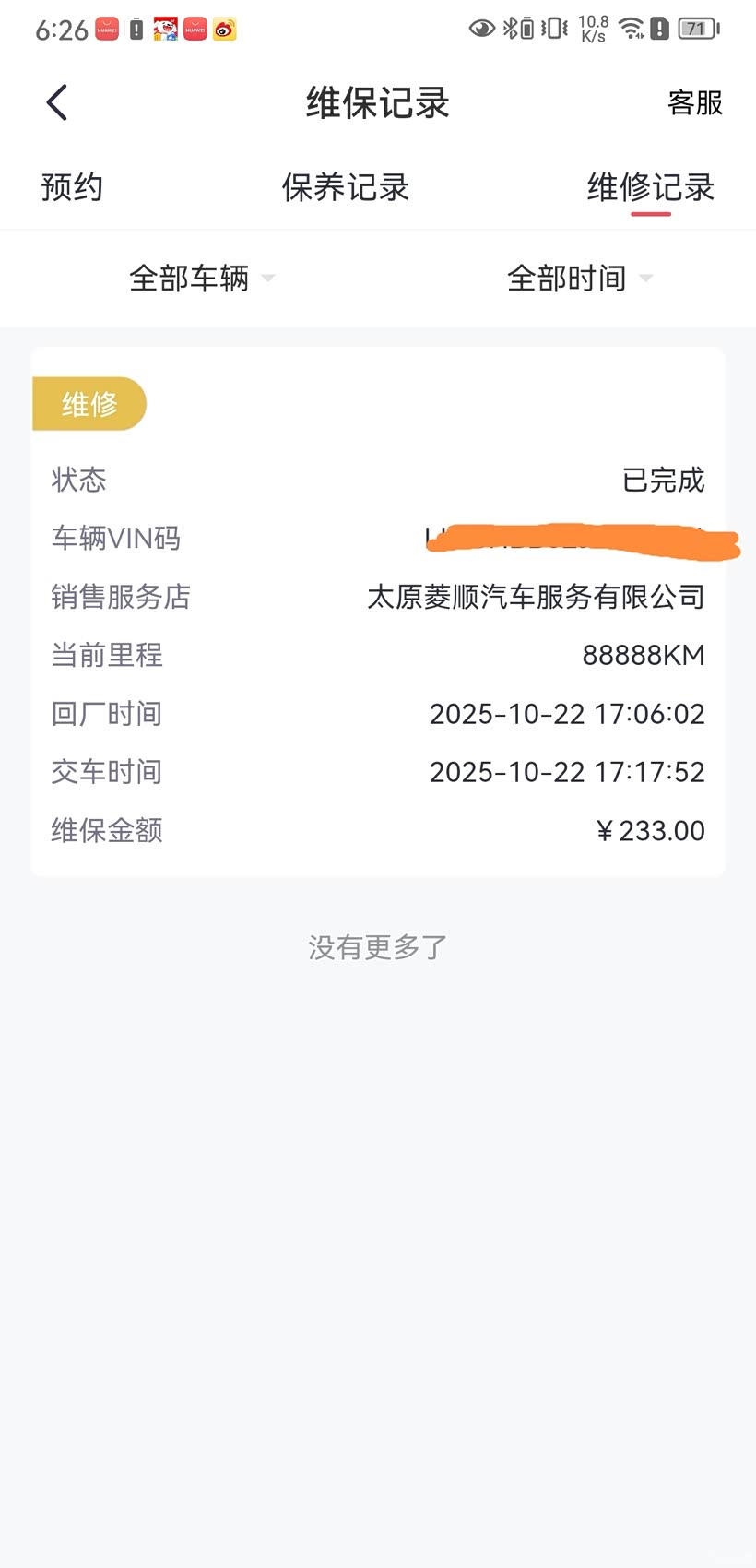This screenshot has height=1568, width=756.
Task: Switch to the 预约 tab
Action: tap(72, 187)
